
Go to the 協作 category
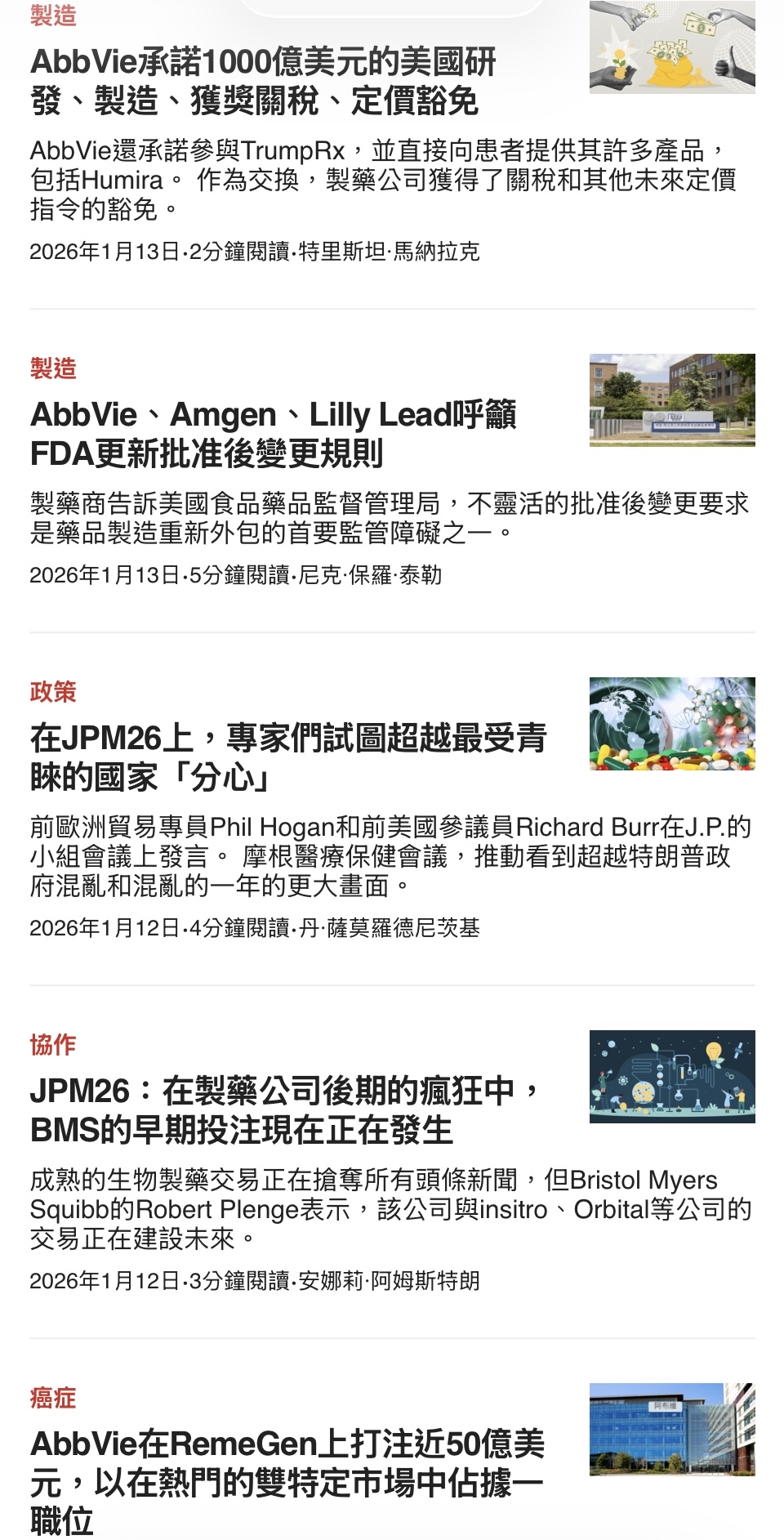pyautogui.click(x=53, y=1045)
